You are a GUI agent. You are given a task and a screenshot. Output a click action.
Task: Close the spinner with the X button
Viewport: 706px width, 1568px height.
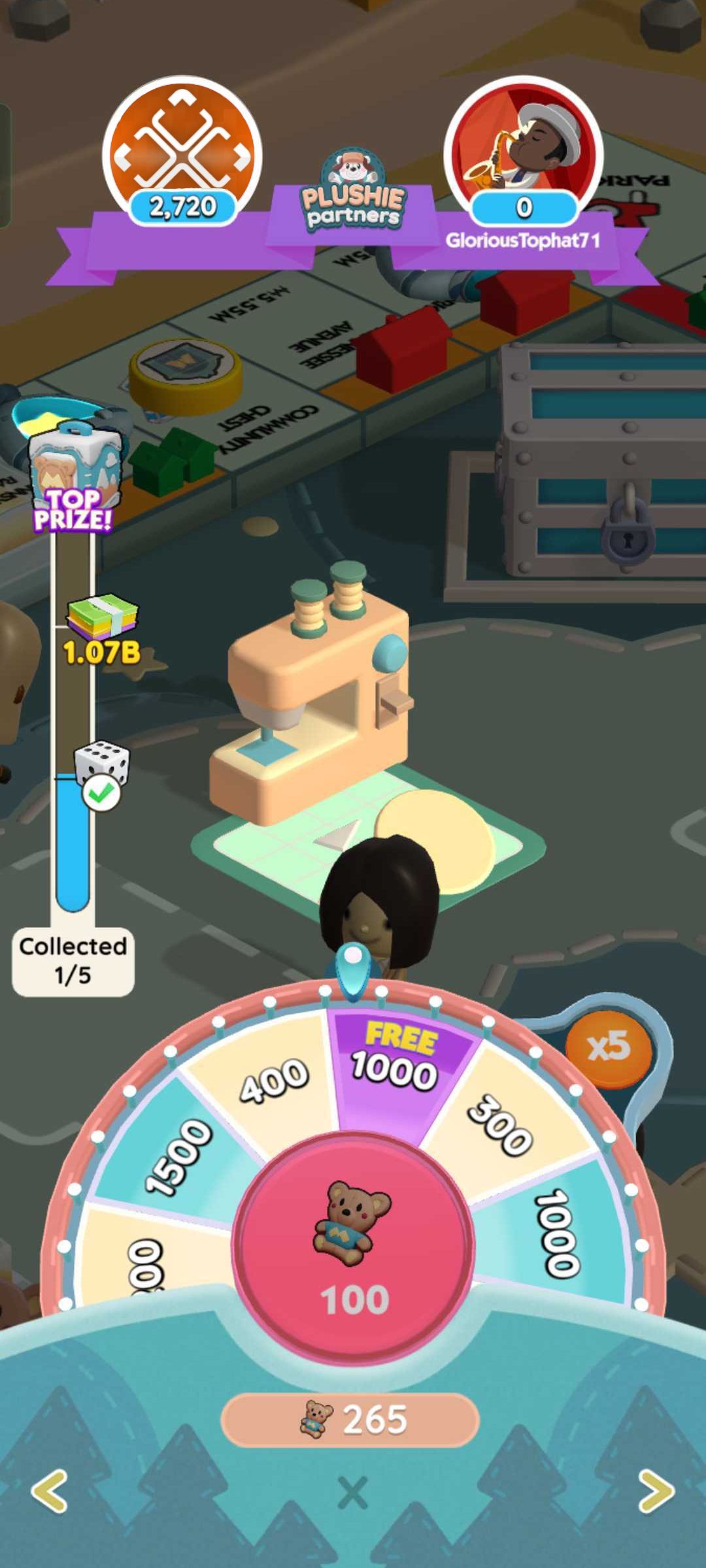click(353, 1492)
